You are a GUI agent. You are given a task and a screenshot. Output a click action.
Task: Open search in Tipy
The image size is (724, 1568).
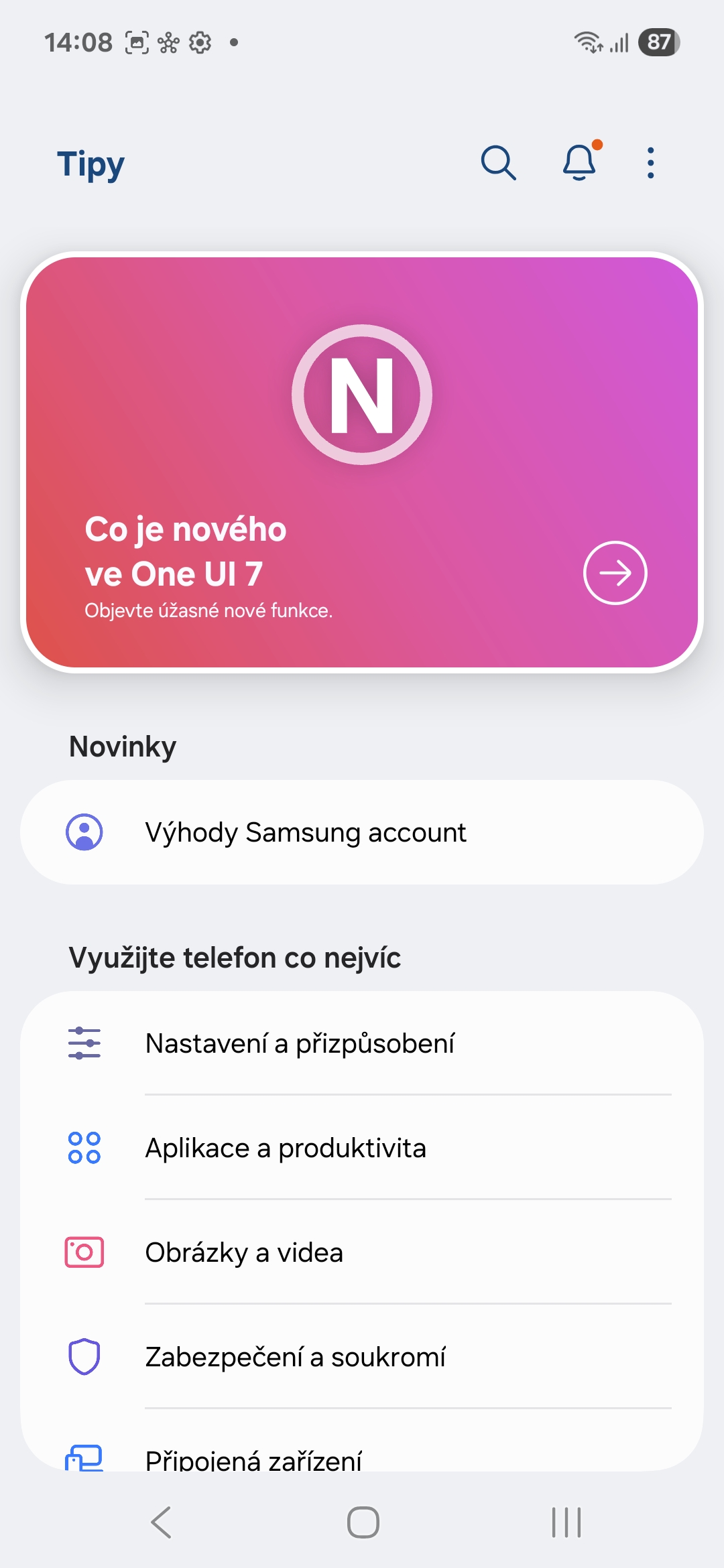499,163
